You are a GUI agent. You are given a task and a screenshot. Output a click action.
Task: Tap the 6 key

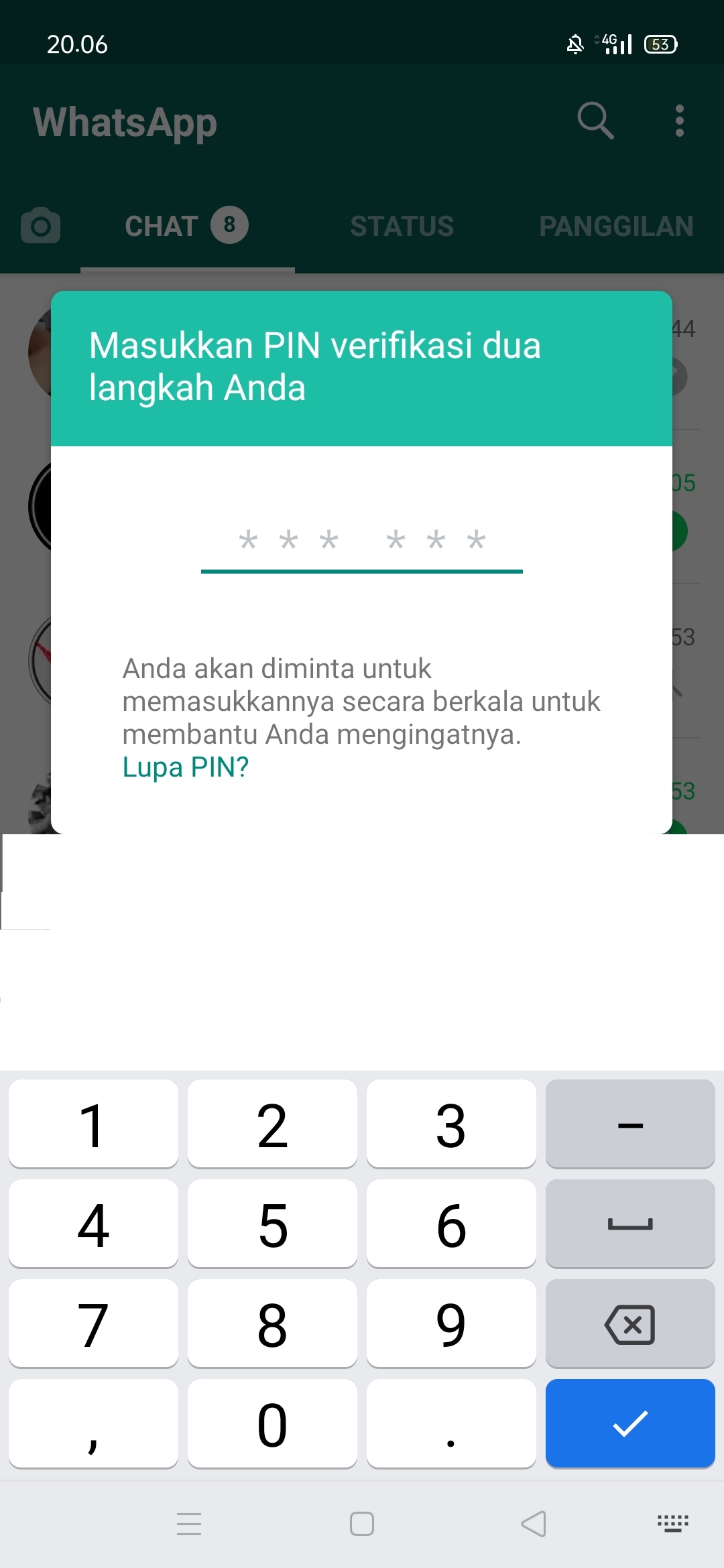coord(451,1224)
